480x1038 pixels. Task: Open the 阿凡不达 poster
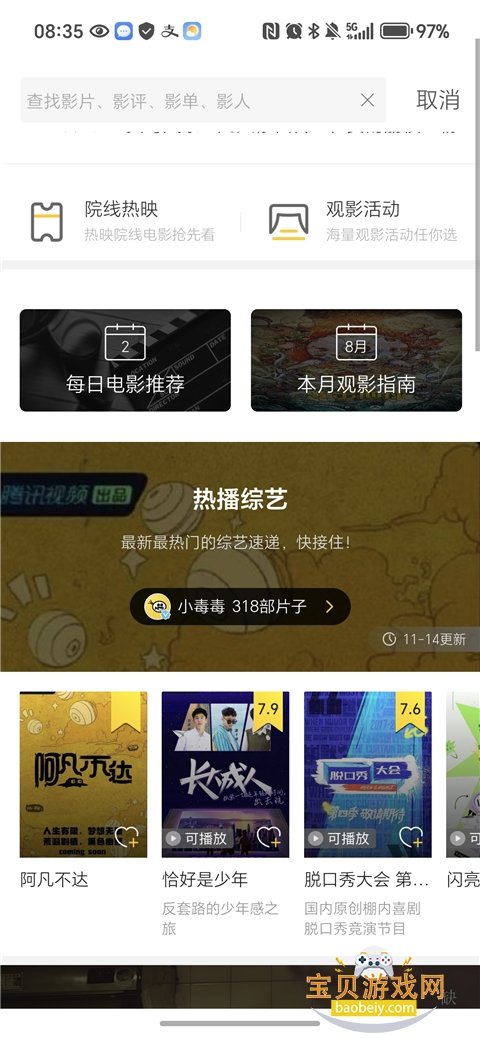(83, 775)
